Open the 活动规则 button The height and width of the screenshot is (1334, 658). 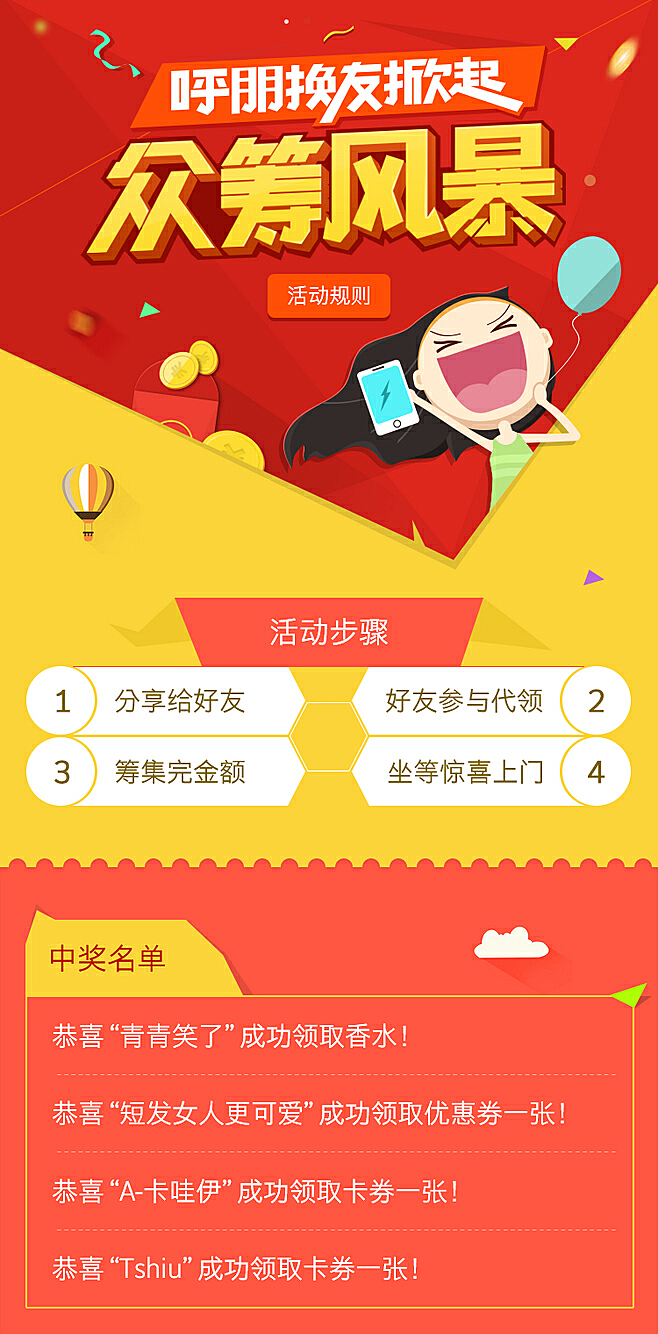[x=329, y=296]
